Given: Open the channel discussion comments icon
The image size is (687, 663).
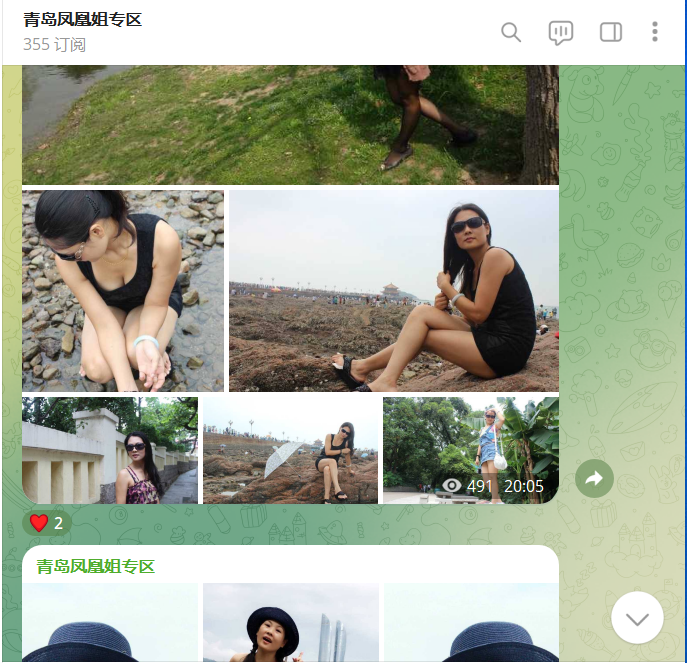Looking at the screenshot, I should (561, 32).
